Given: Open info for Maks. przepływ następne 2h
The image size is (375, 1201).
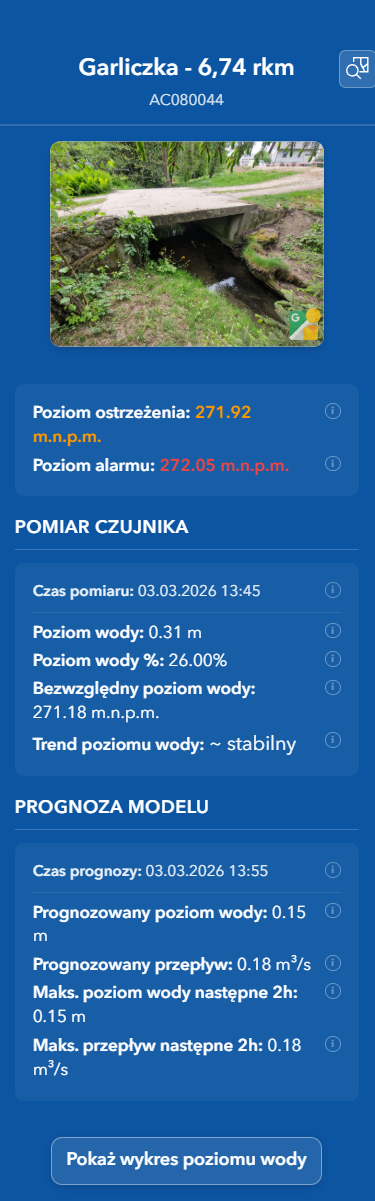Looking at the screenshot, I should pyautogui.click(x=334, y=1044).
